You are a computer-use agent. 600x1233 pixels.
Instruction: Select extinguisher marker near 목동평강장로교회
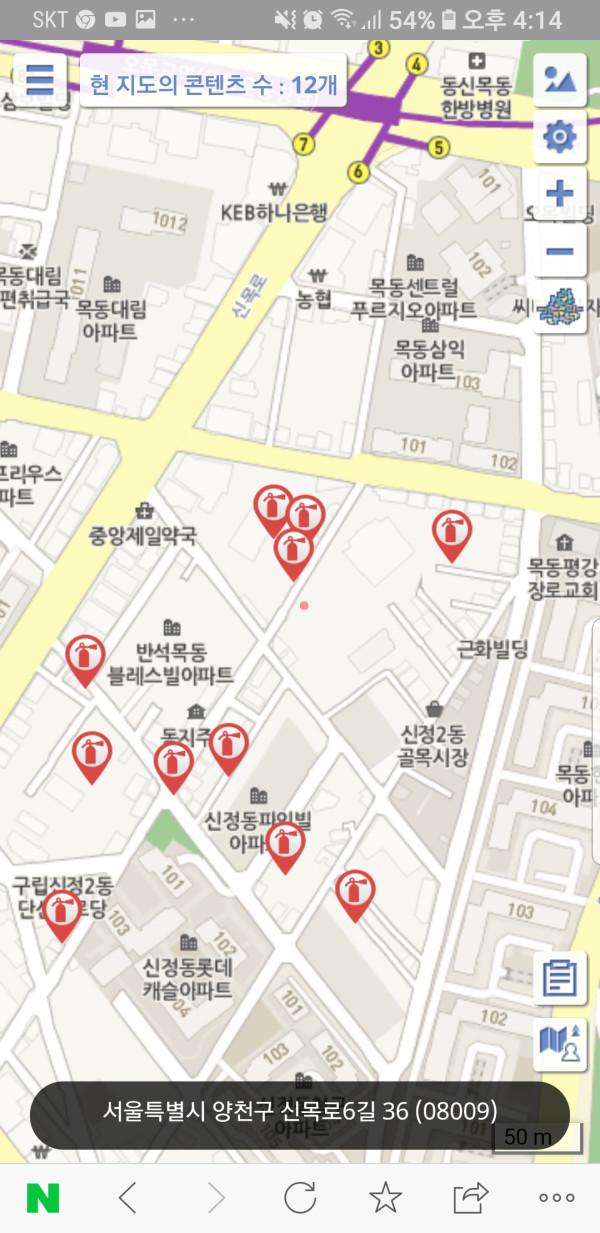coord(451,532)
